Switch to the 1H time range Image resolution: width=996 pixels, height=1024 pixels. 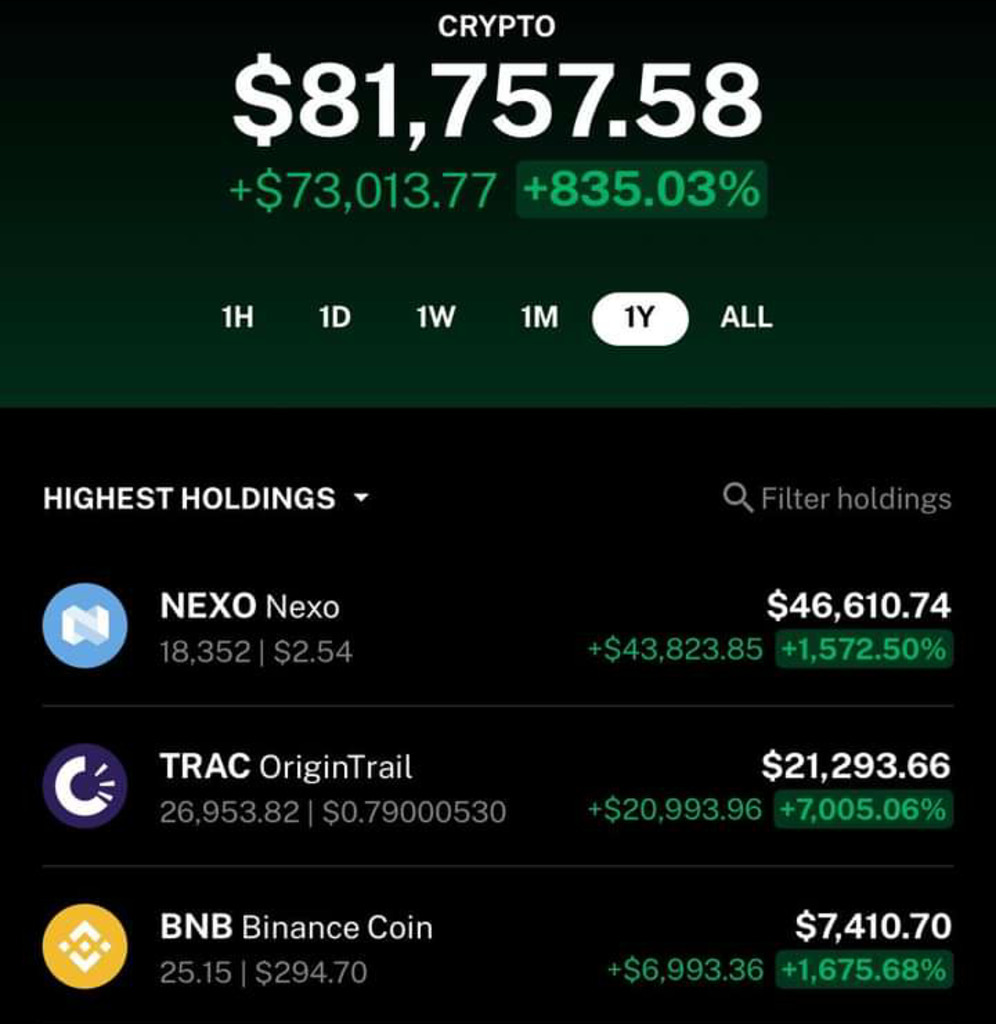(237, 319)
